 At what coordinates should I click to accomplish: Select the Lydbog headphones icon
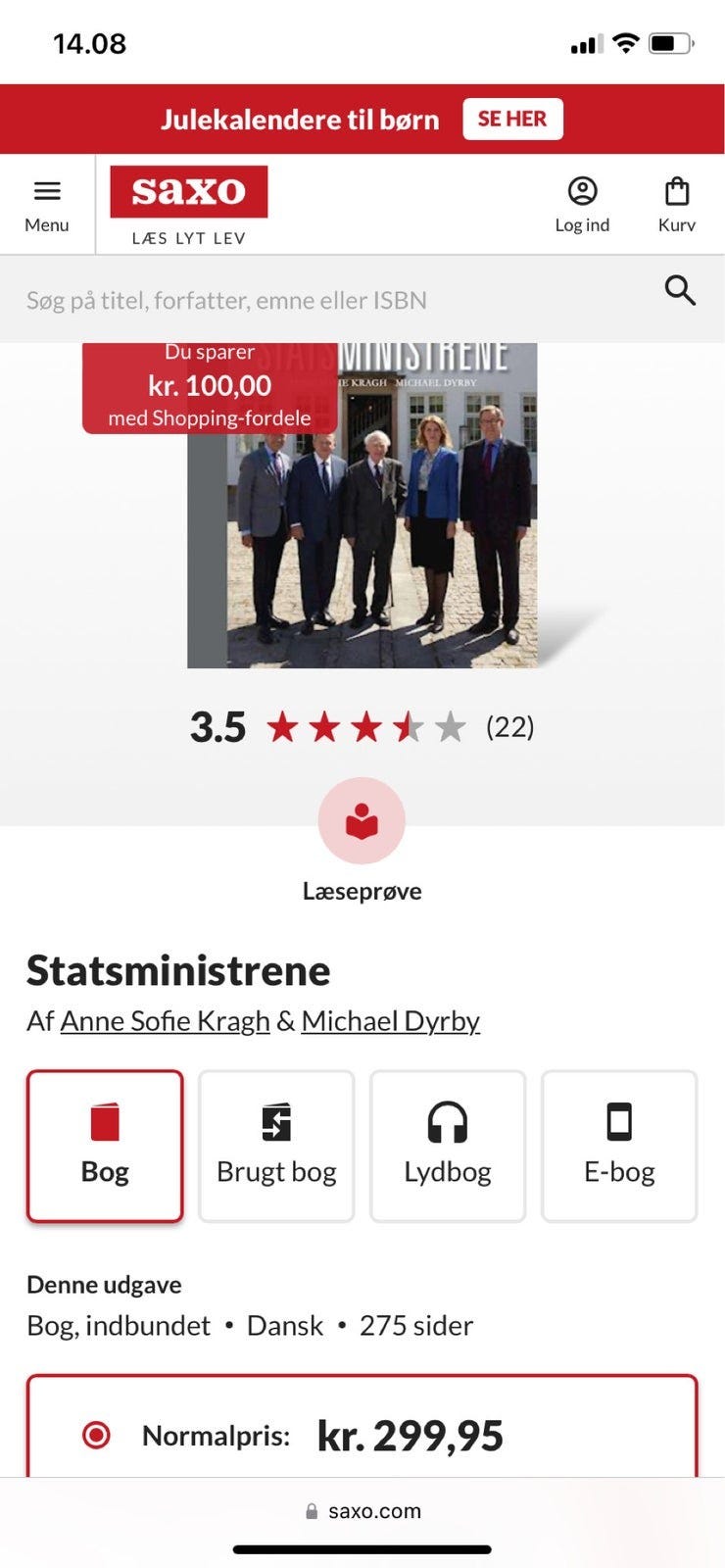point(447,1122)
